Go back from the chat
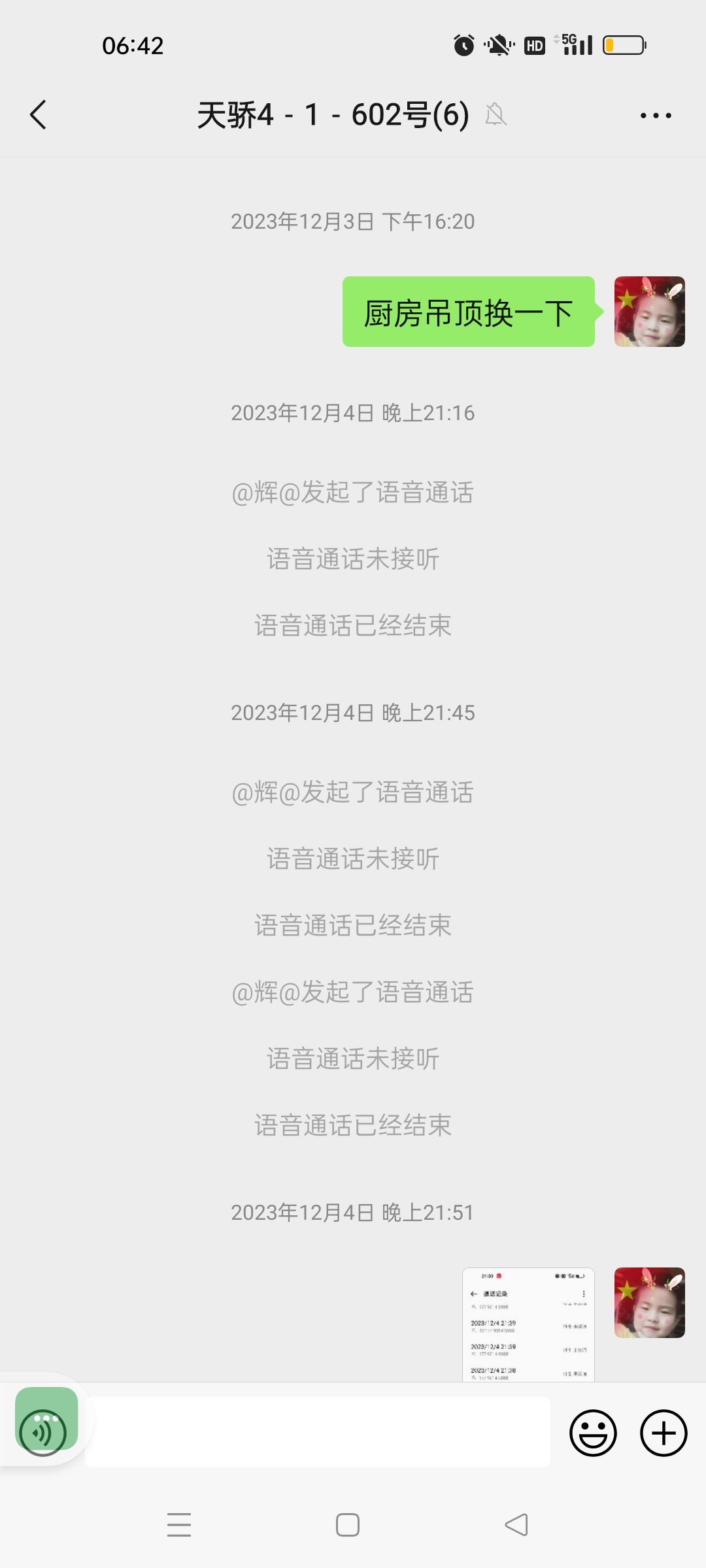706x1568 pixels. click(38, 115)
